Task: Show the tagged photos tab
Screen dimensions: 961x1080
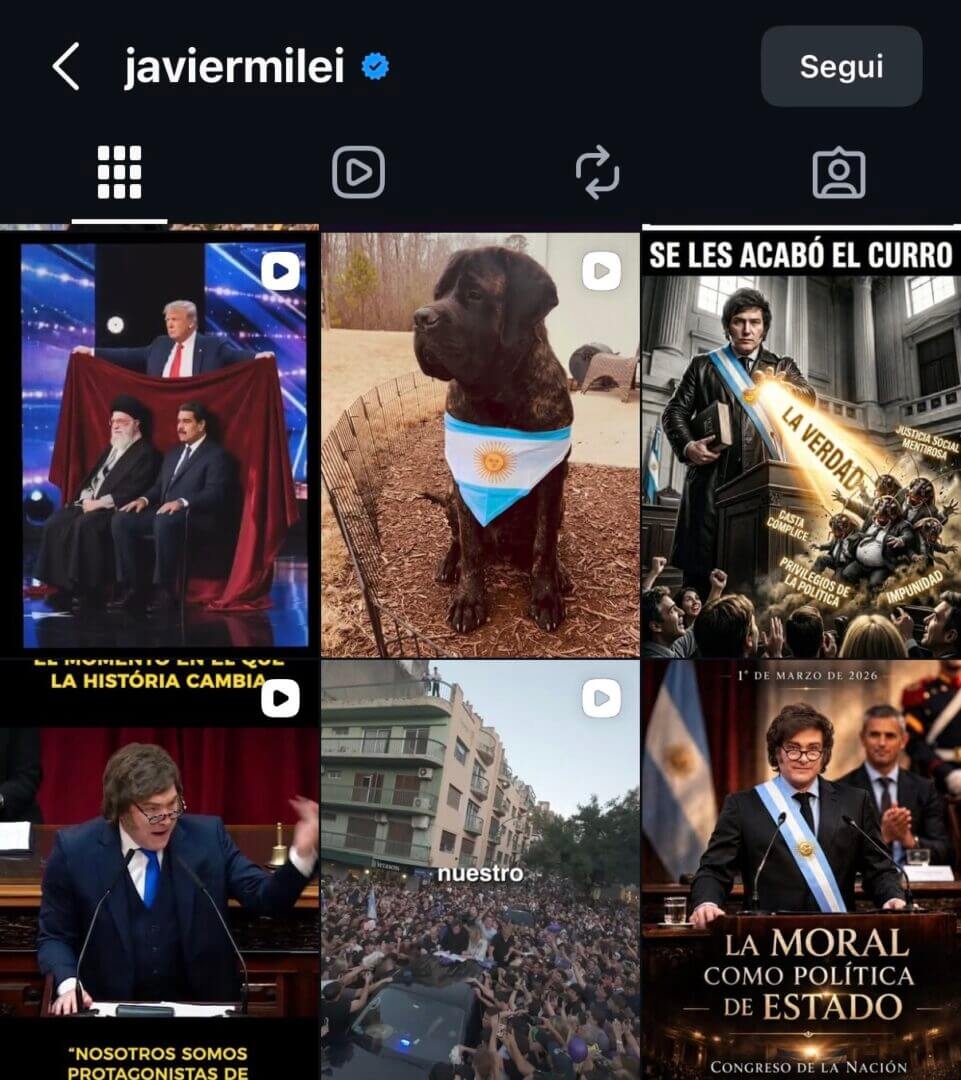Action: (x=838, y=173)
